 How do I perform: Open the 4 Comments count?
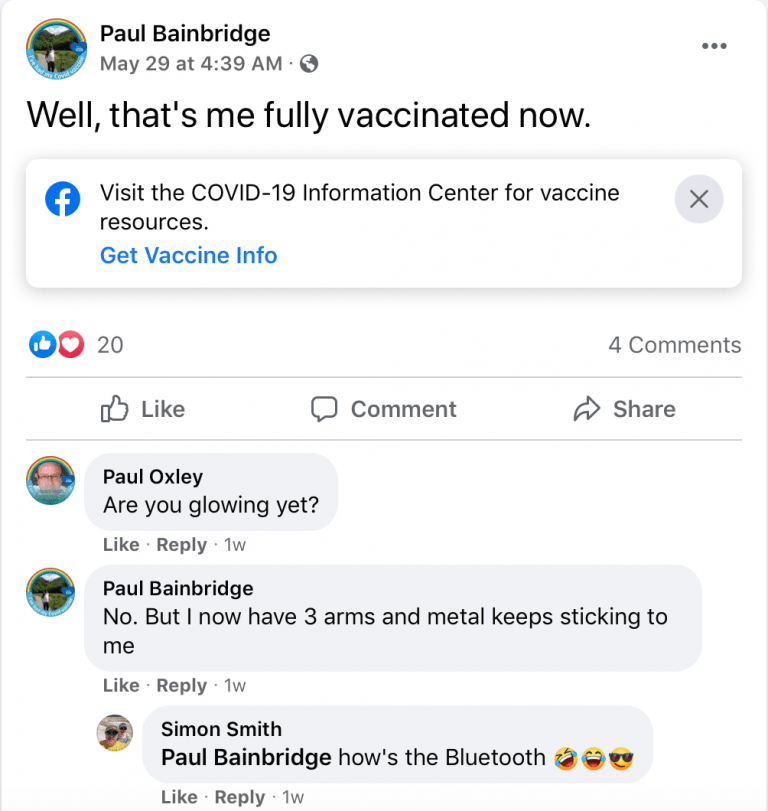point(674,345)
